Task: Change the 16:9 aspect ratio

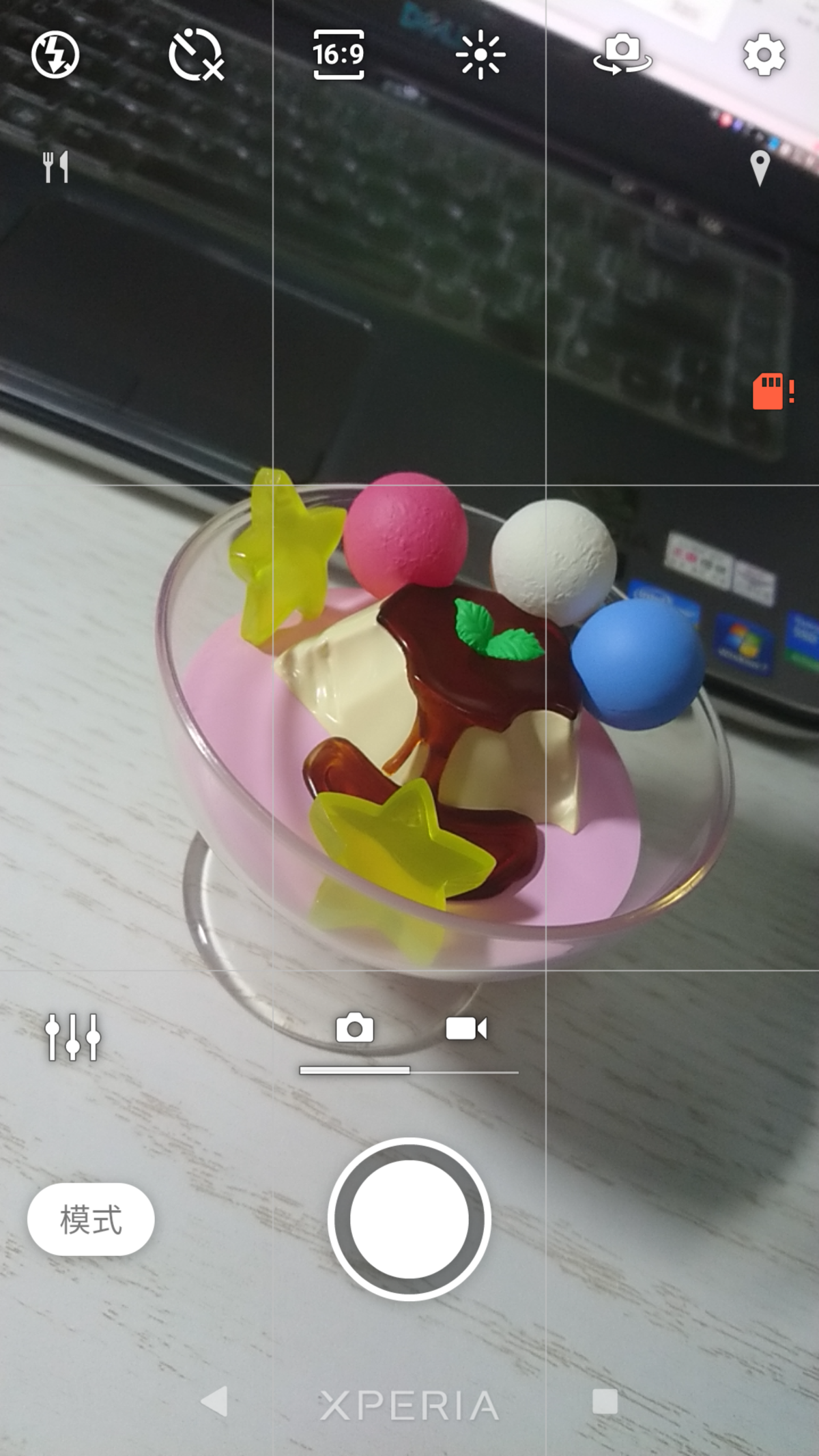Action: [339, 55]
